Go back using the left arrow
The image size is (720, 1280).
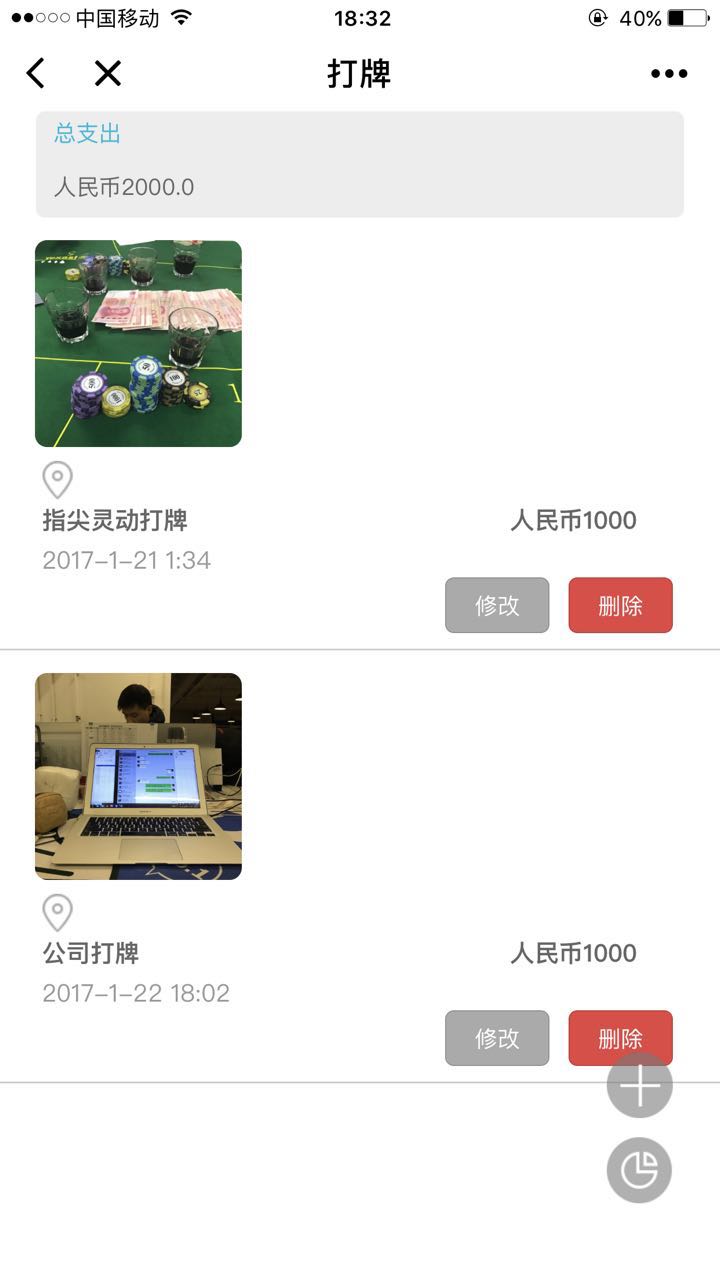pos(36,73)
